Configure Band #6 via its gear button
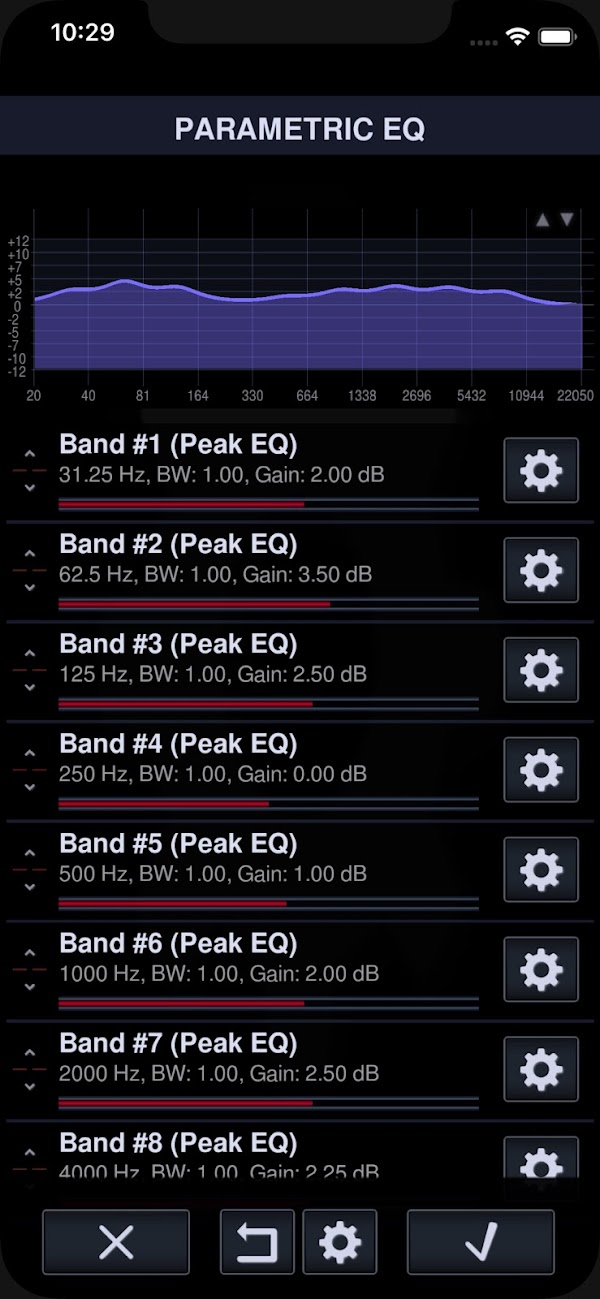The width and height of the screenshot is (600, 1299). (541, 970)
